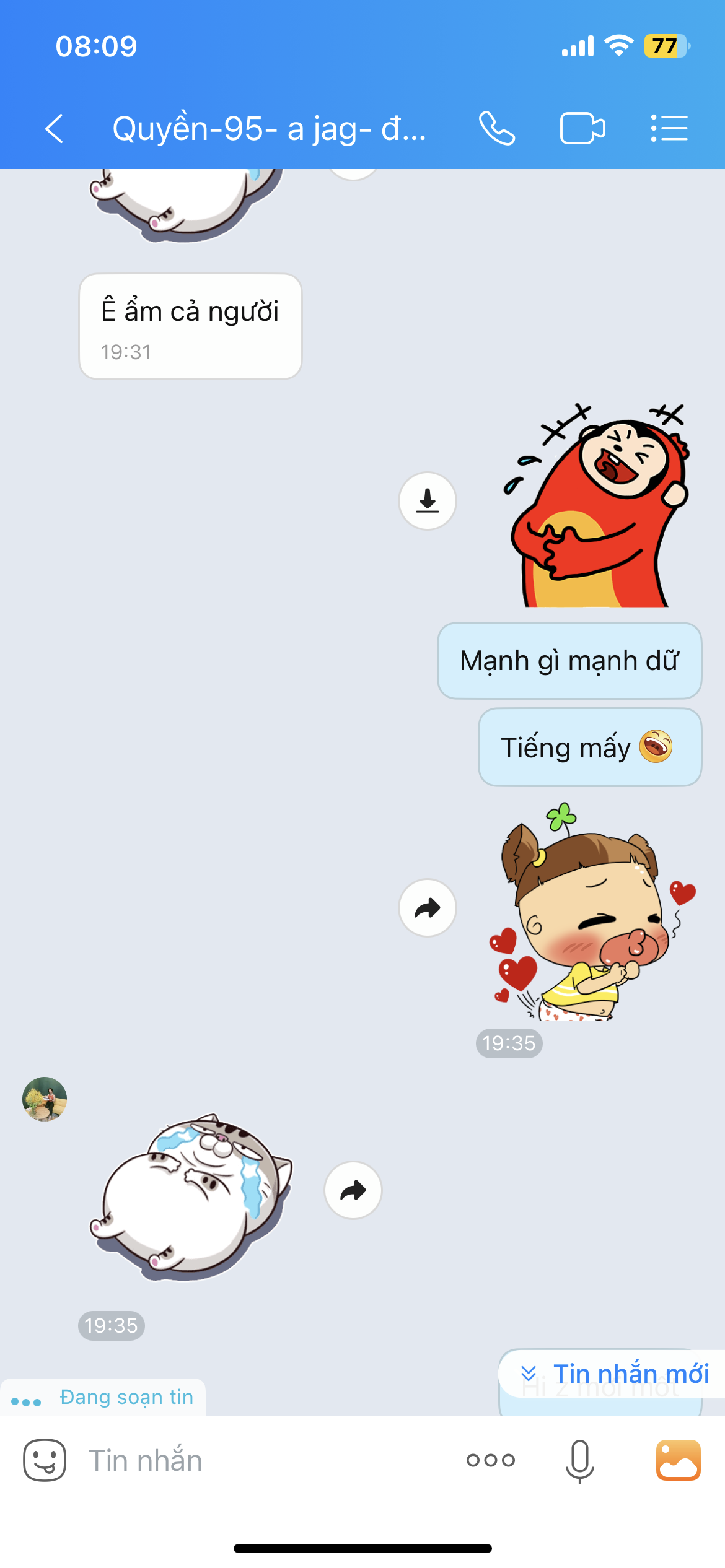The image size is (725, 1568).
Task: Start a video call with Quyền
Action: pos(582,129)
